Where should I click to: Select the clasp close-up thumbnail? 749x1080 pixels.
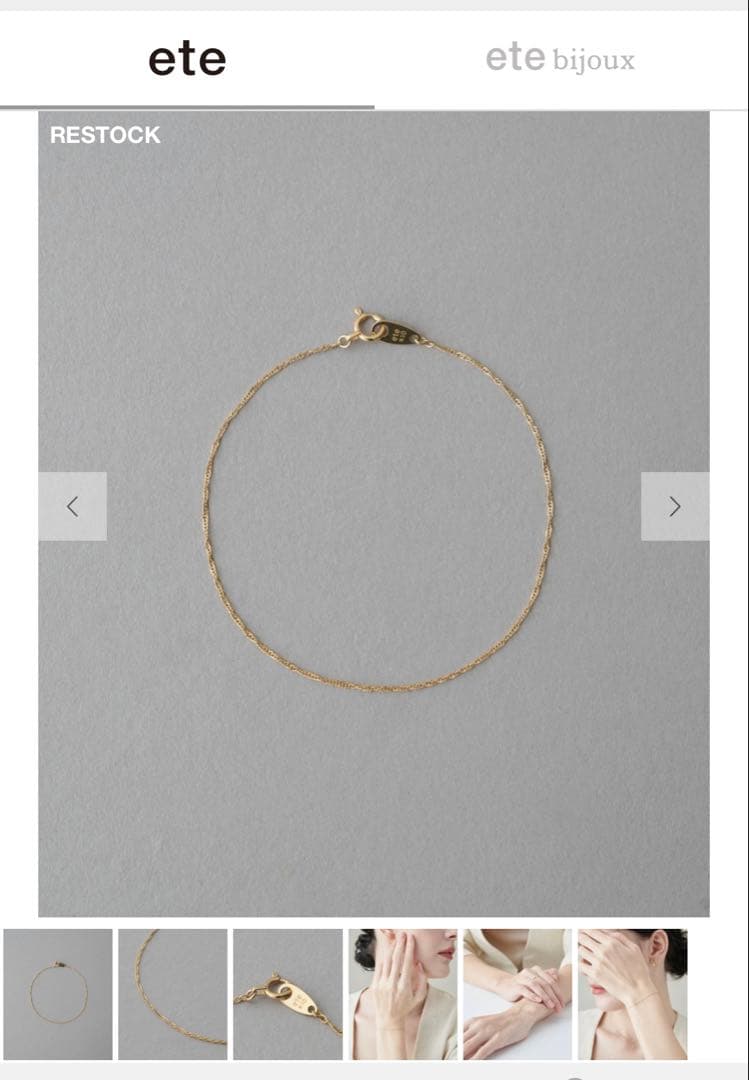288,994
